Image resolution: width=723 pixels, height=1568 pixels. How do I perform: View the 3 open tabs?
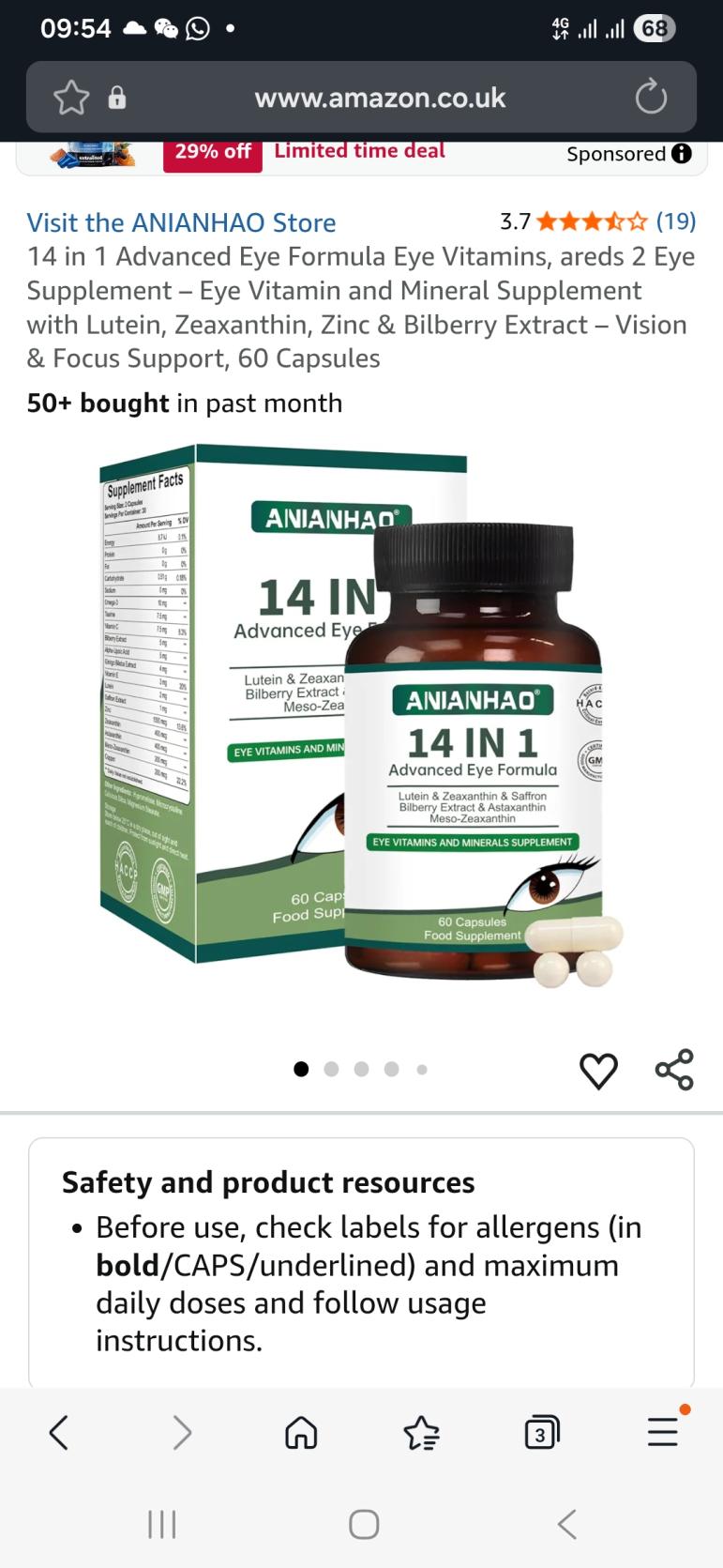pyautogui.click(x=541, y=1433)
